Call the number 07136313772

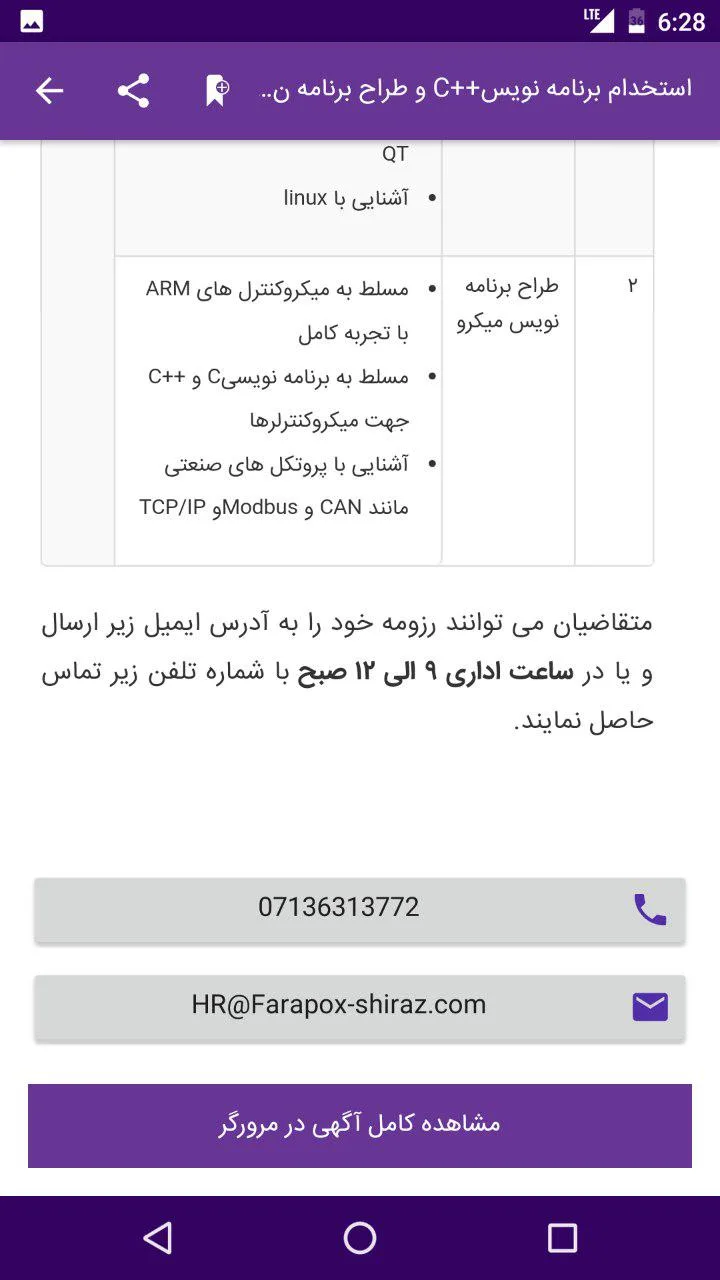pos(360,909)
